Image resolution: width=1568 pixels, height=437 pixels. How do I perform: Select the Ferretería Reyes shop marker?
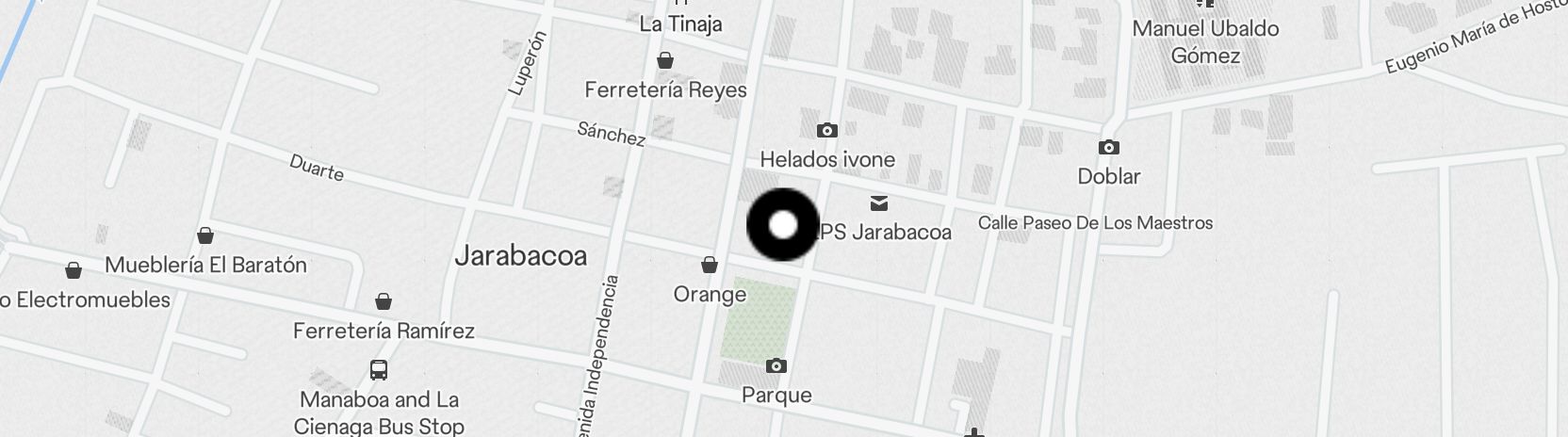point(665,61)
